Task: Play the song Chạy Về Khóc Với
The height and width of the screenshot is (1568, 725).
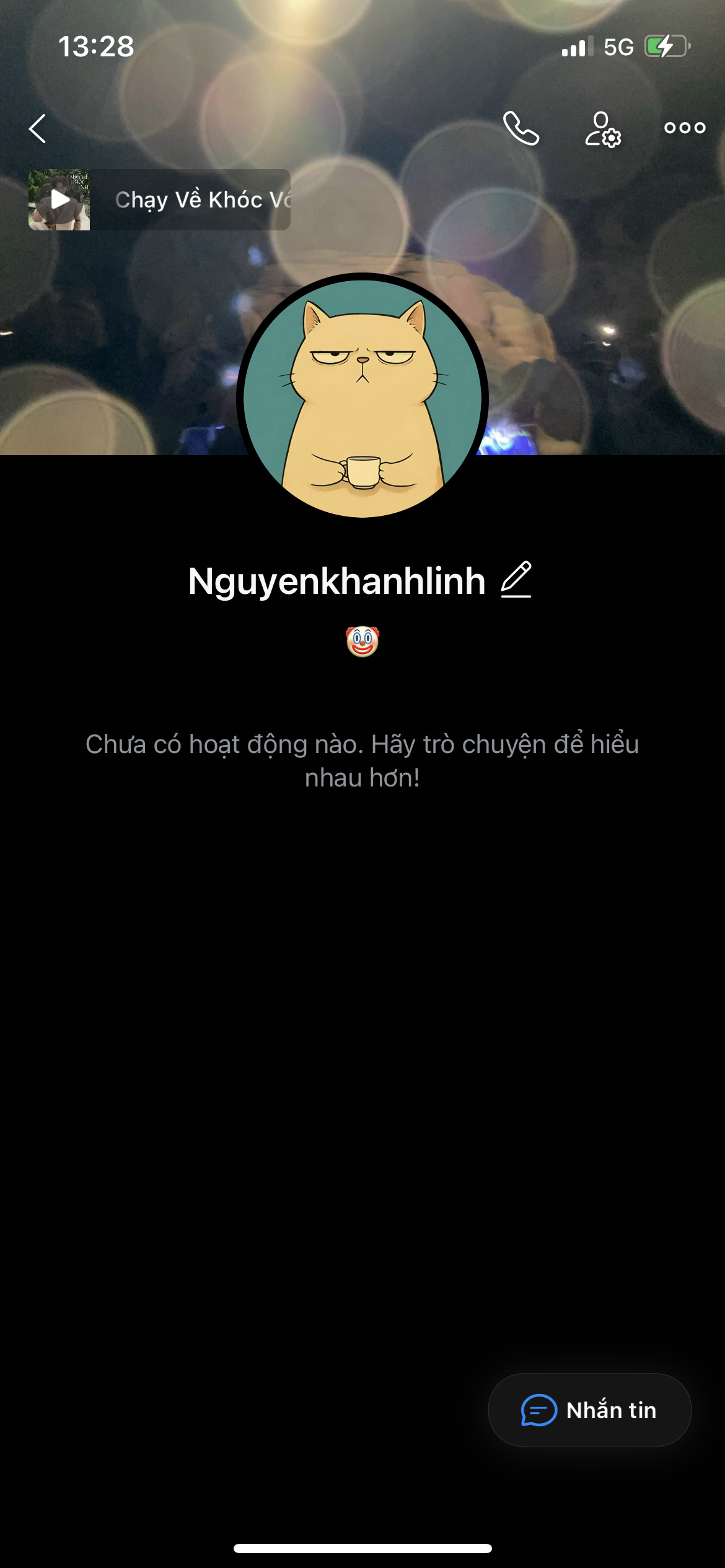Action: tap(59, 199)
